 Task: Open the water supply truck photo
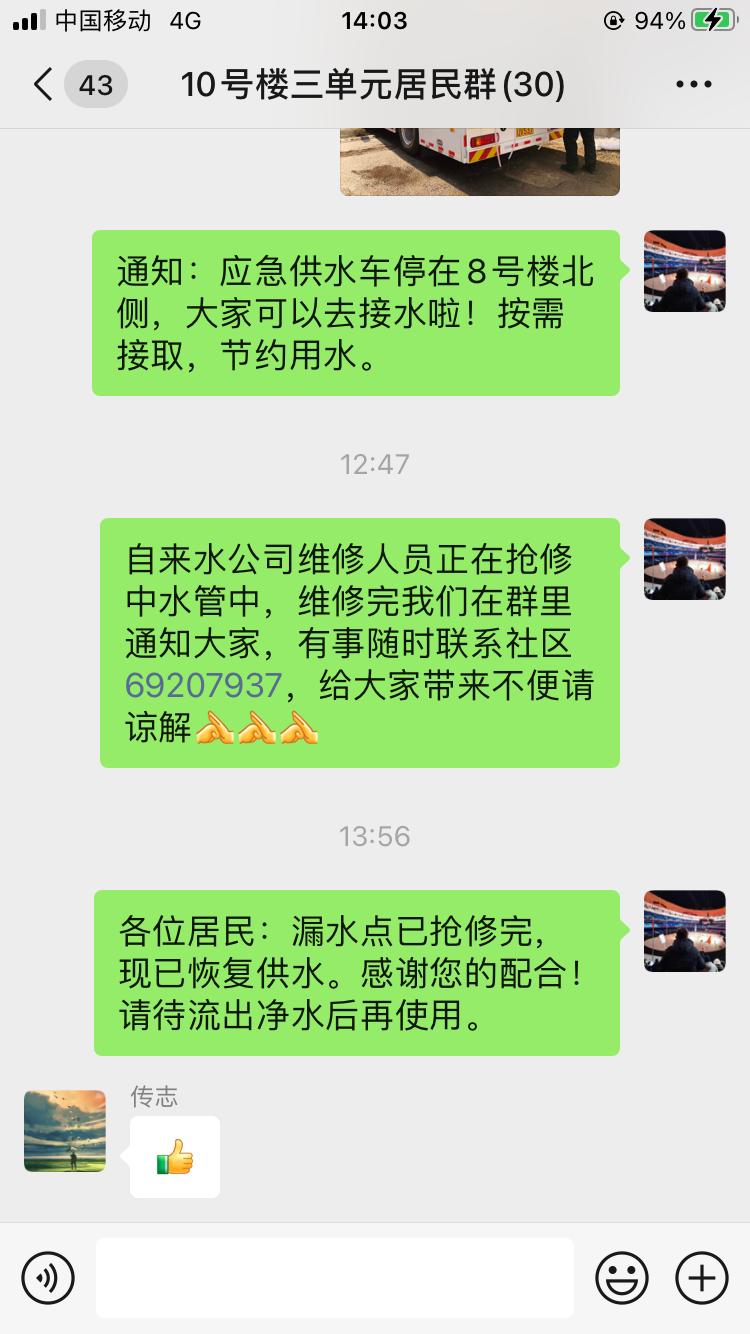480,160
